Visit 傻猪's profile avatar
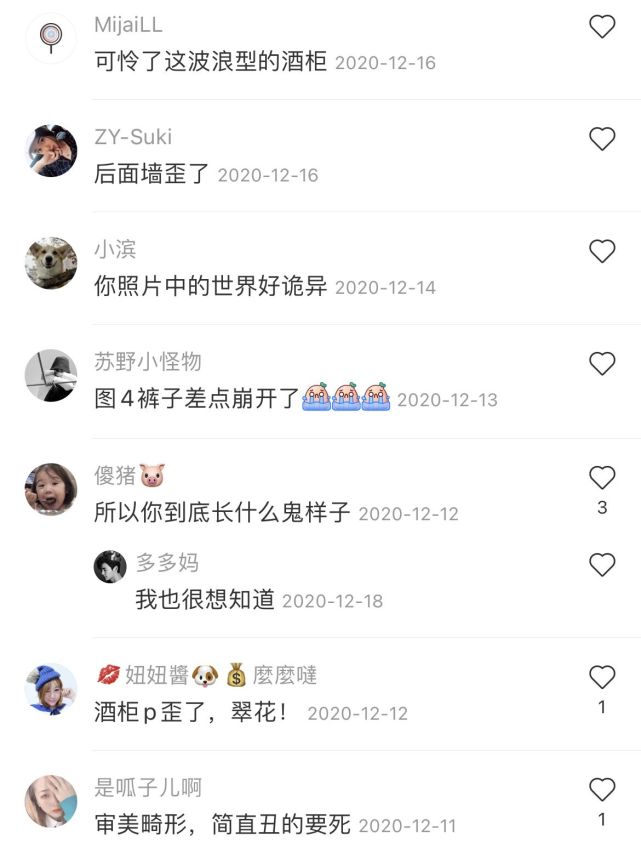This screenshot has height=859, width=641. pos(50,489)
